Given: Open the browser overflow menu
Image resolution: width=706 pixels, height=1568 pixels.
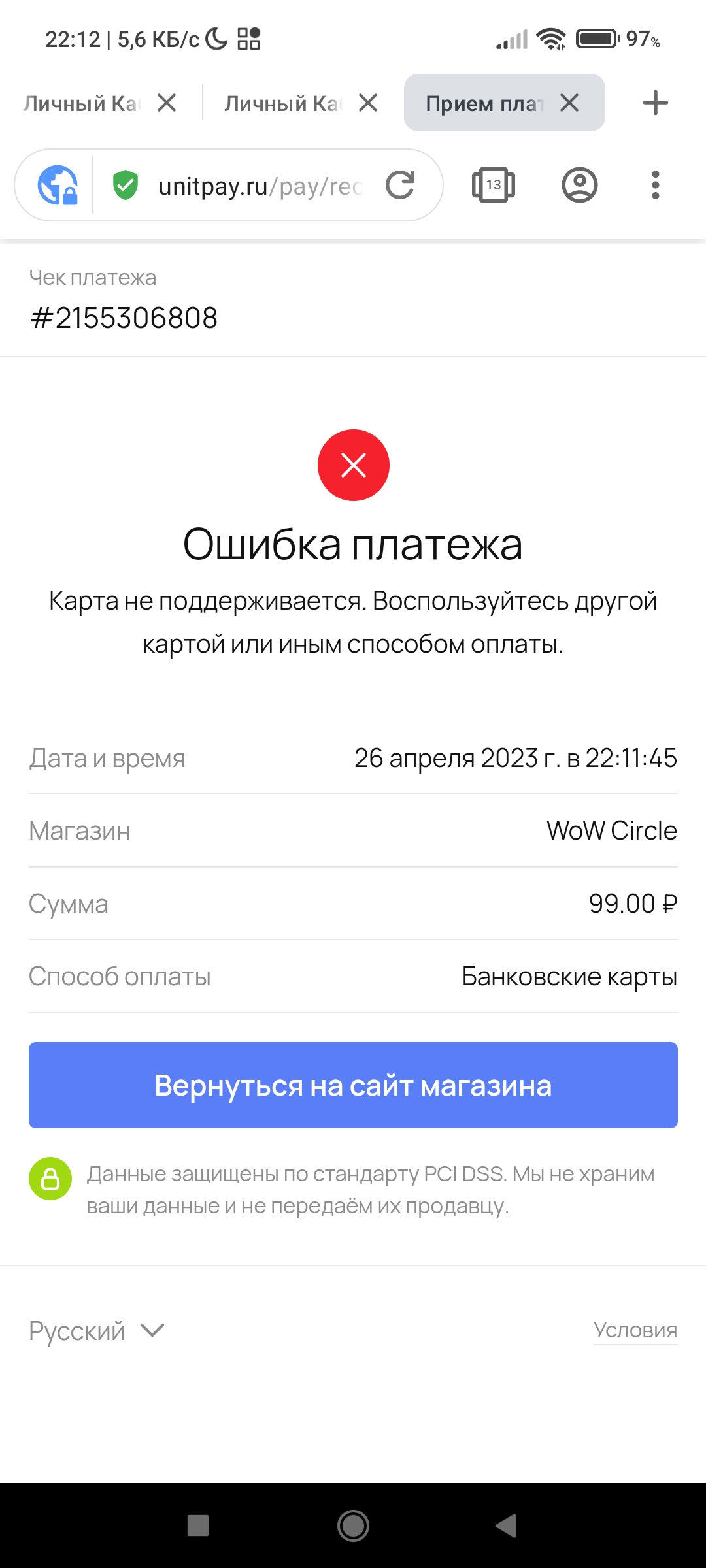Looking at the screenshot, I should click(x=655, y=185).
